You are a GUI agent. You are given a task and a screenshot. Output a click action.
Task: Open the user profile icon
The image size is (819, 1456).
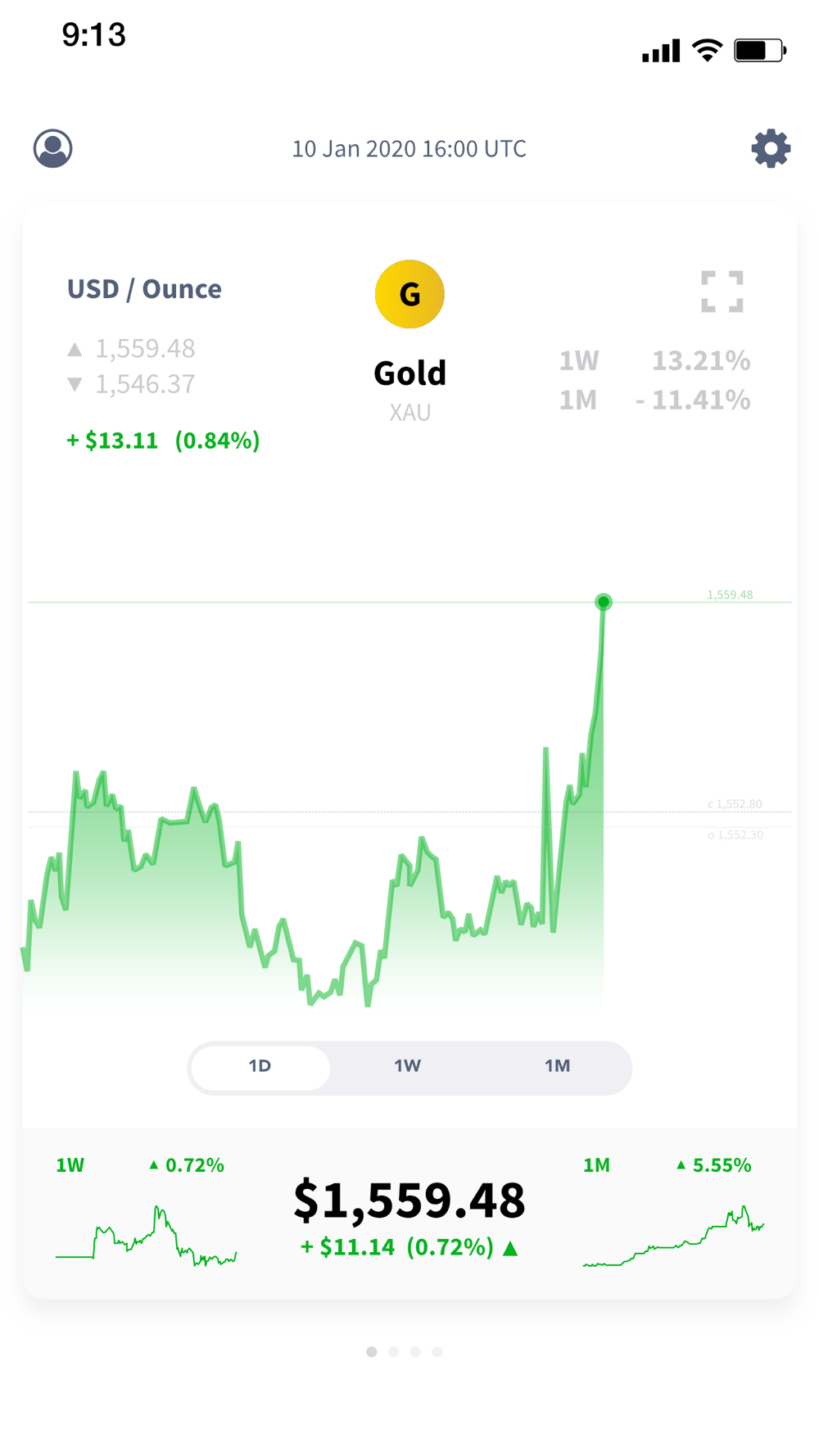click(52, 148)
